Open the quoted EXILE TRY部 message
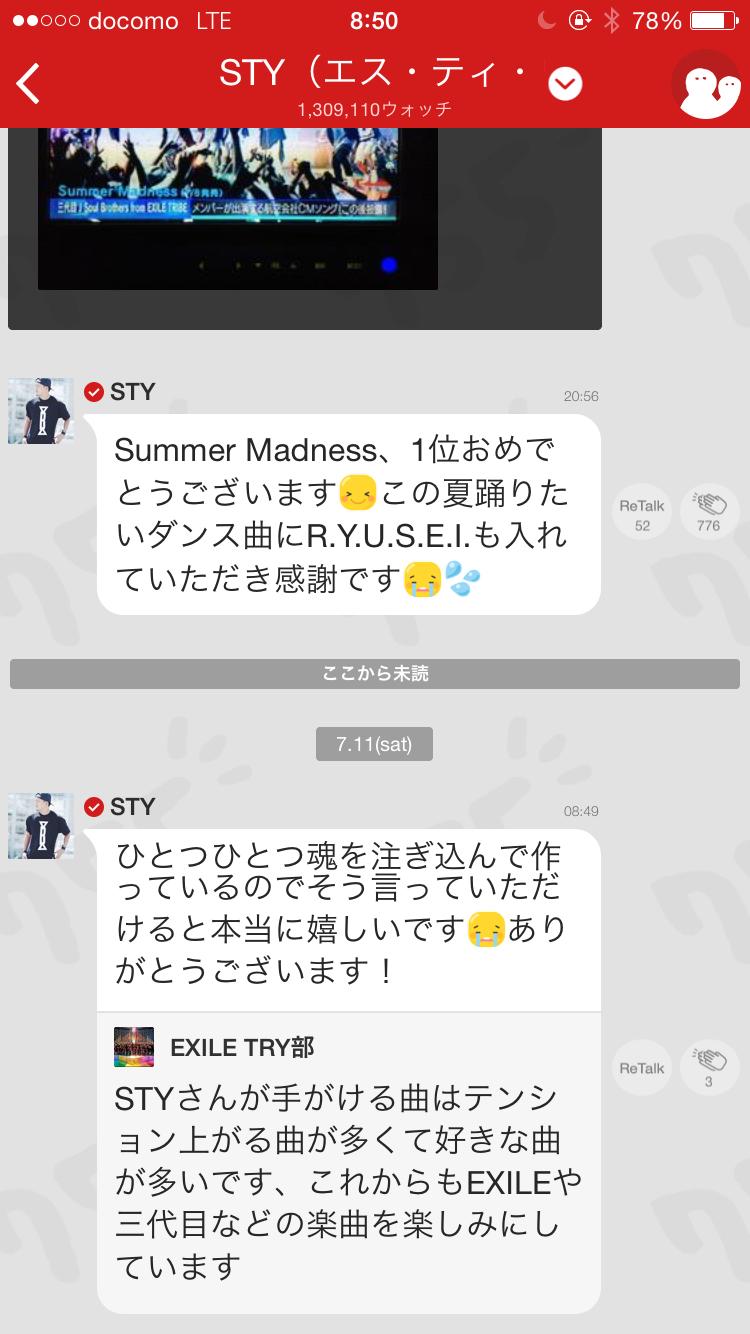This screenshot has width=750, height=1334. click(x=348, y=1160)
